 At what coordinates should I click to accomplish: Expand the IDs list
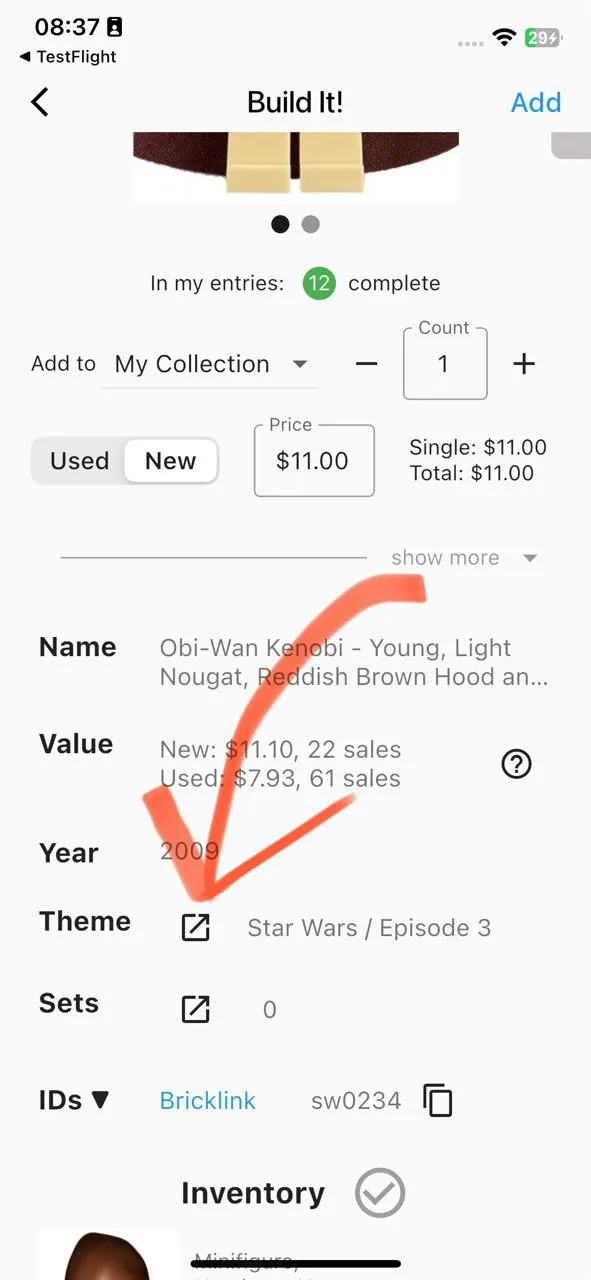pos(75,1100)
